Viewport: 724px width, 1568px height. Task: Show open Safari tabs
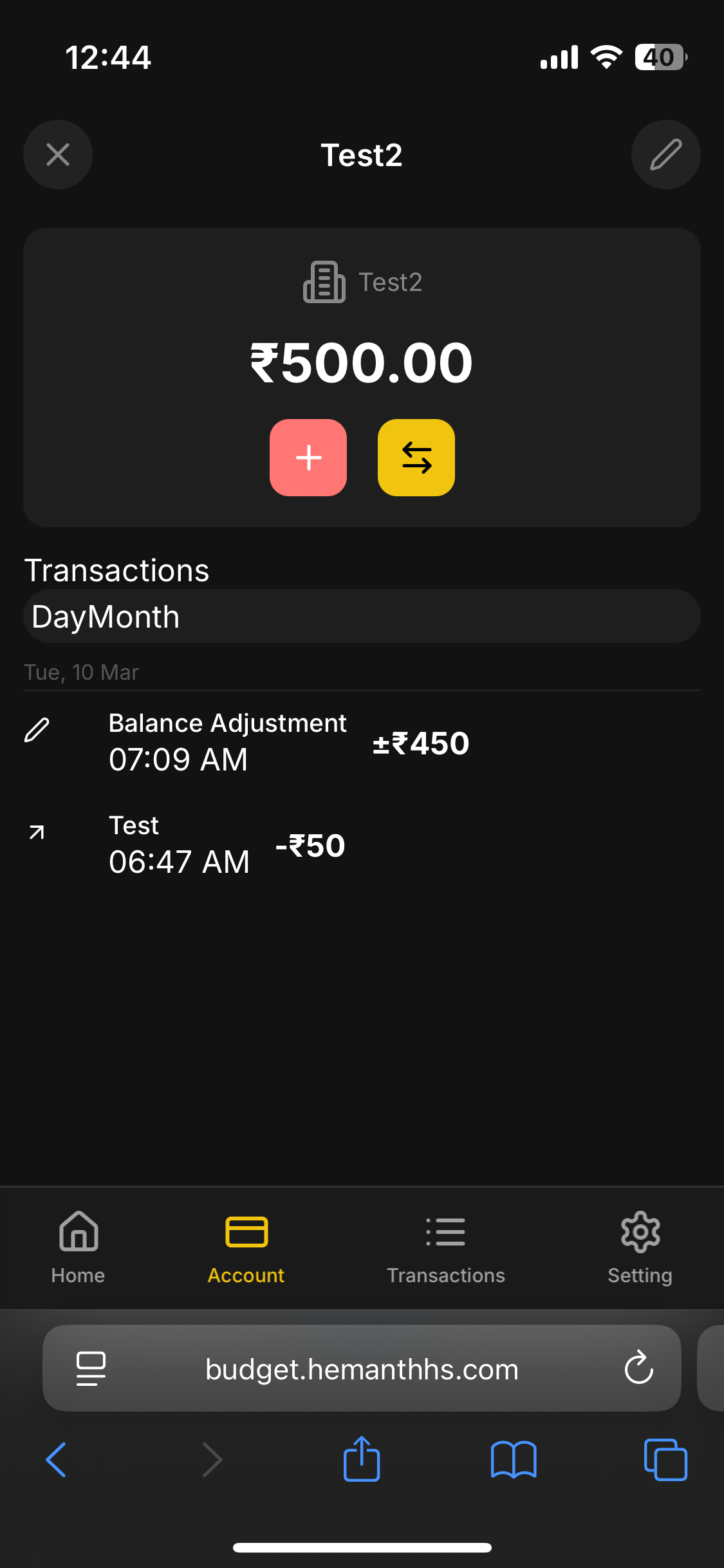pyautogui.click(x=665, y=1459)
